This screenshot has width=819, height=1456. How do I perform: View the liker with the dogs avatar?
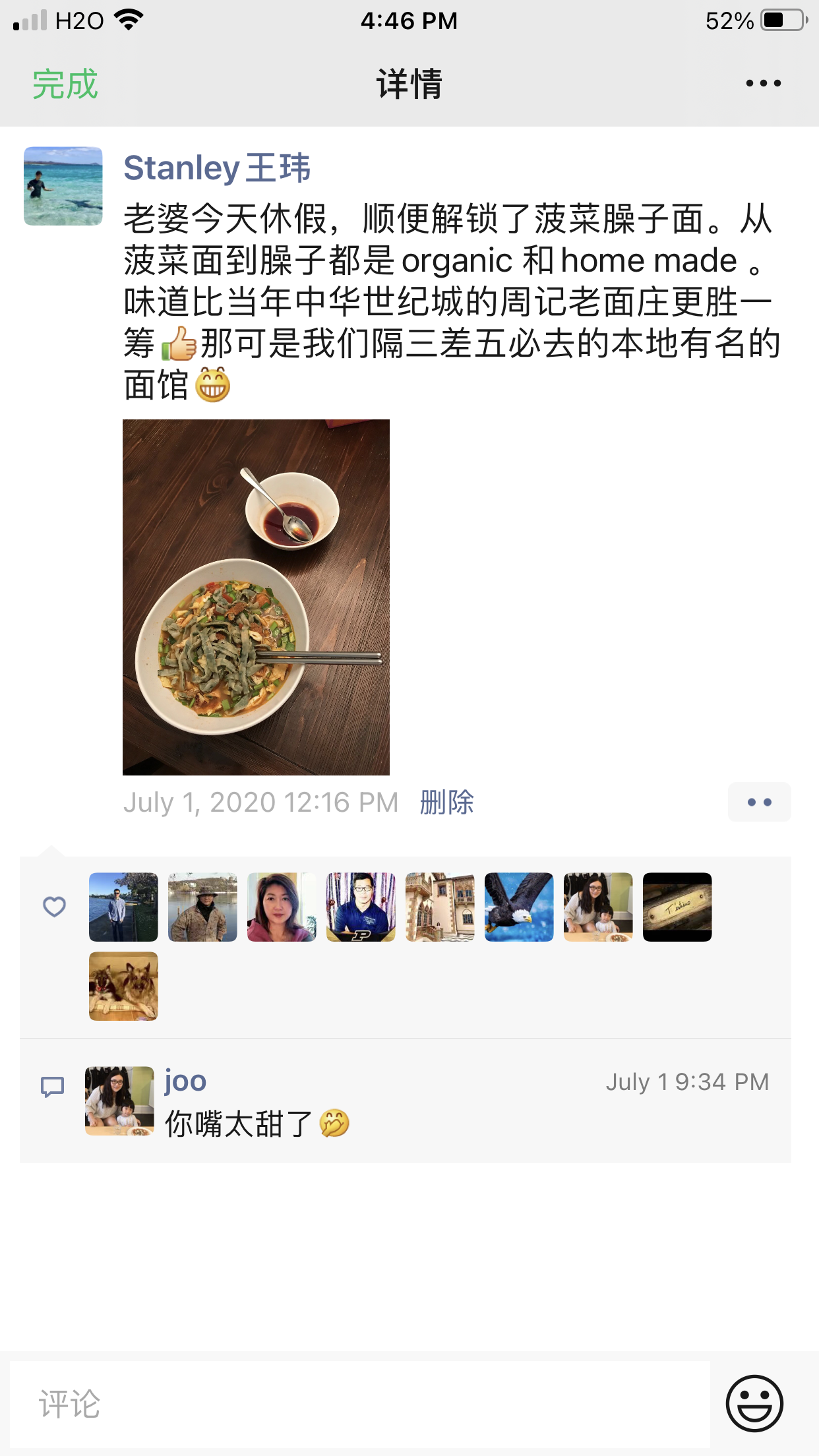click(123, 986)
